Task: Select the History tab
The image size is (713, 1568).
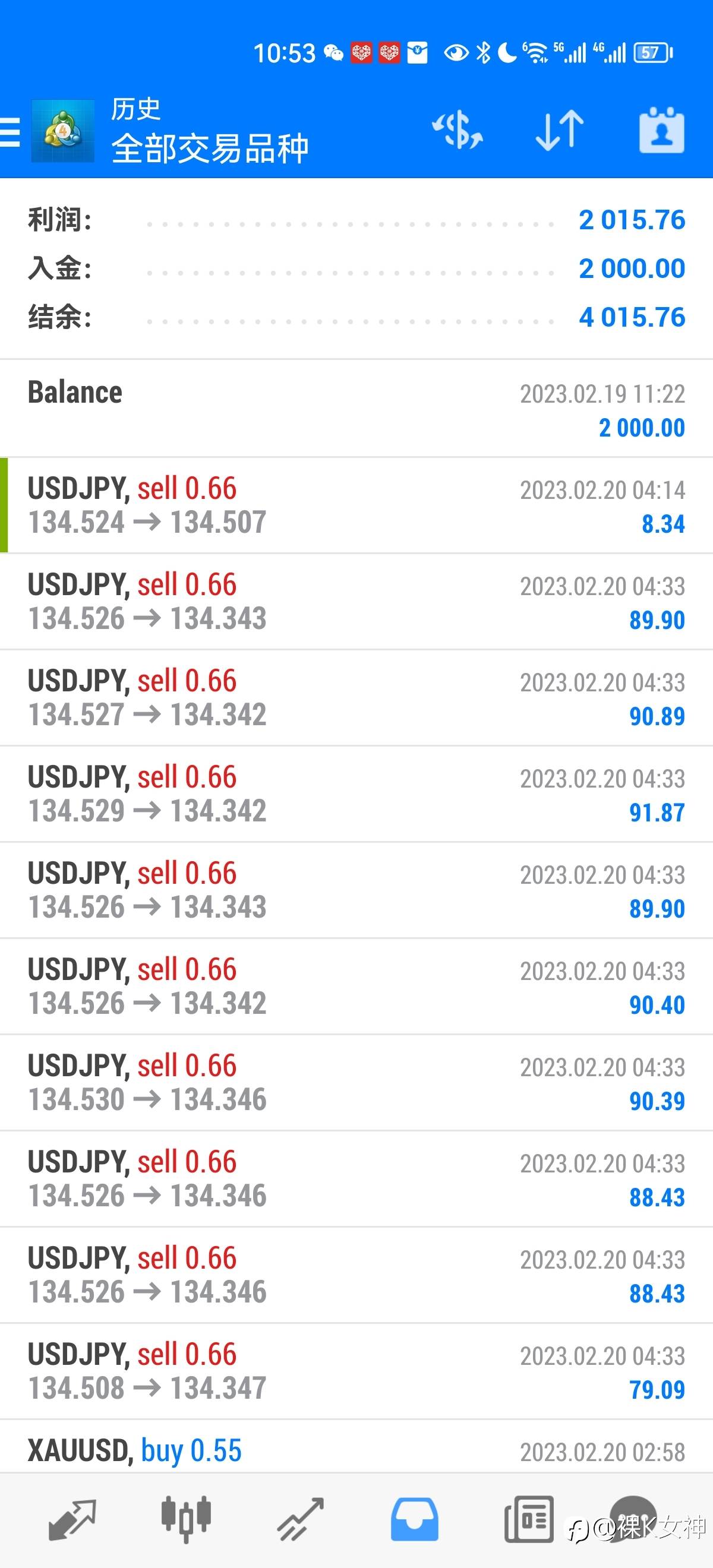Action: pyautogui.click(x=414, y=1519)
